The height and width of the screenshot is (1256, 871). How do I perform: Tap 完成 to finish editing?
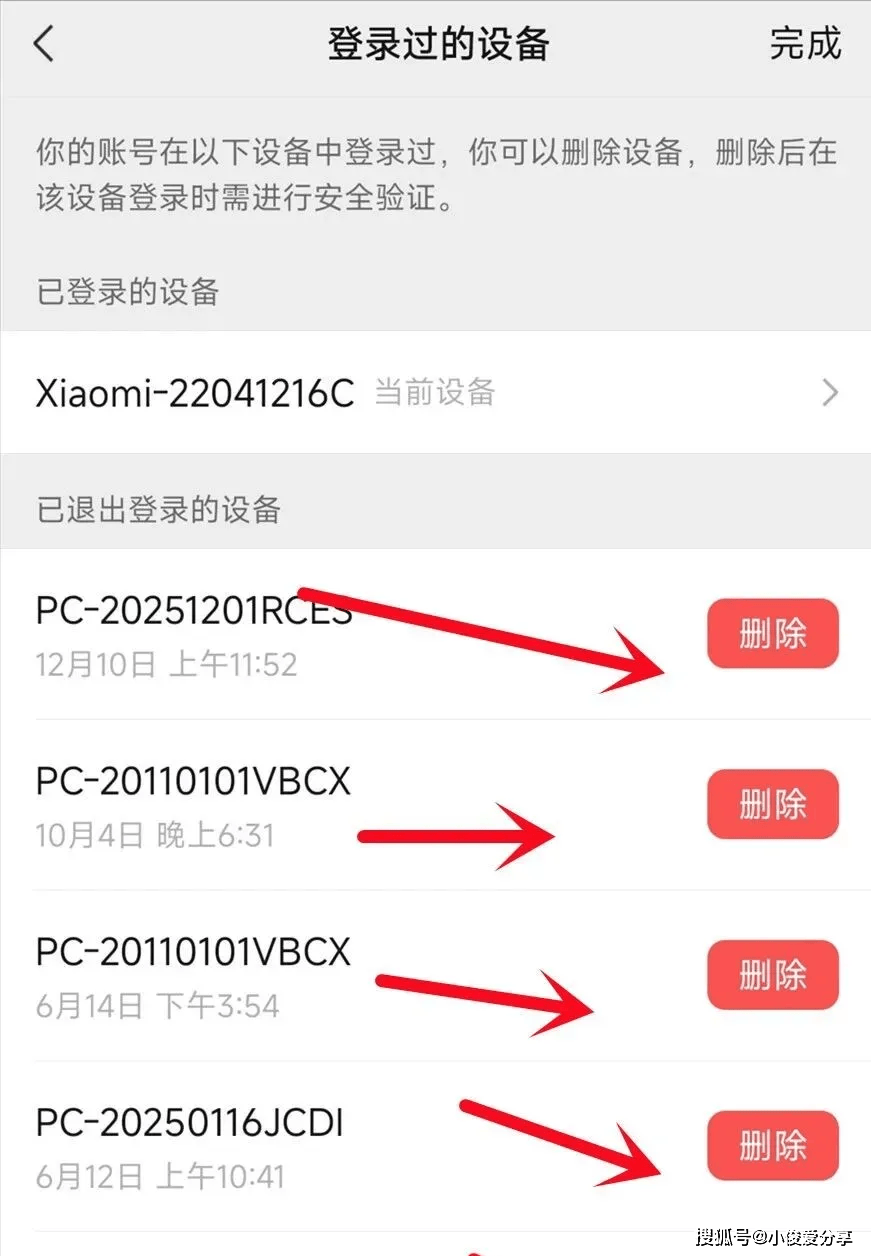[805, 44]
